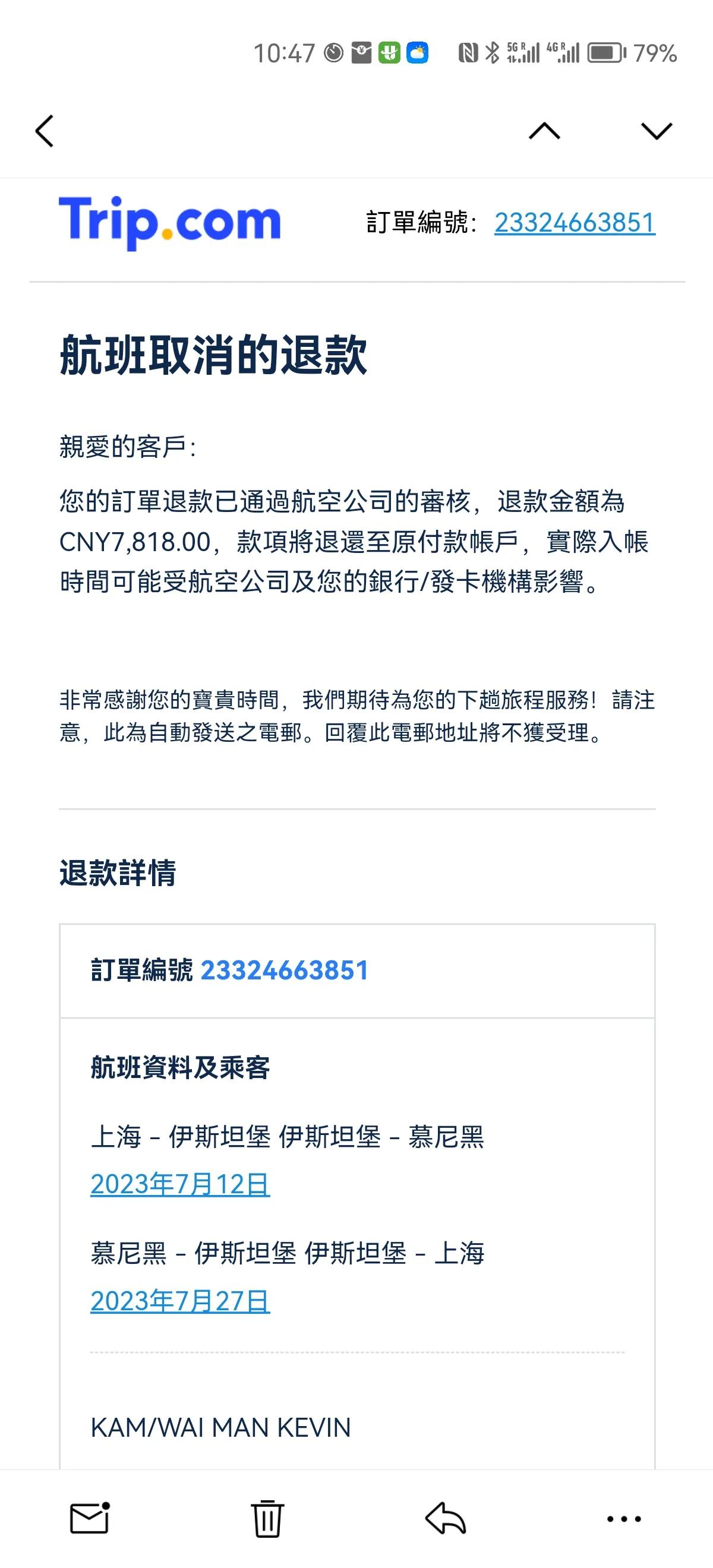The width and height of the screenshot is (713, 1568).
Task: Delete this email
Action: point(267,1518)
